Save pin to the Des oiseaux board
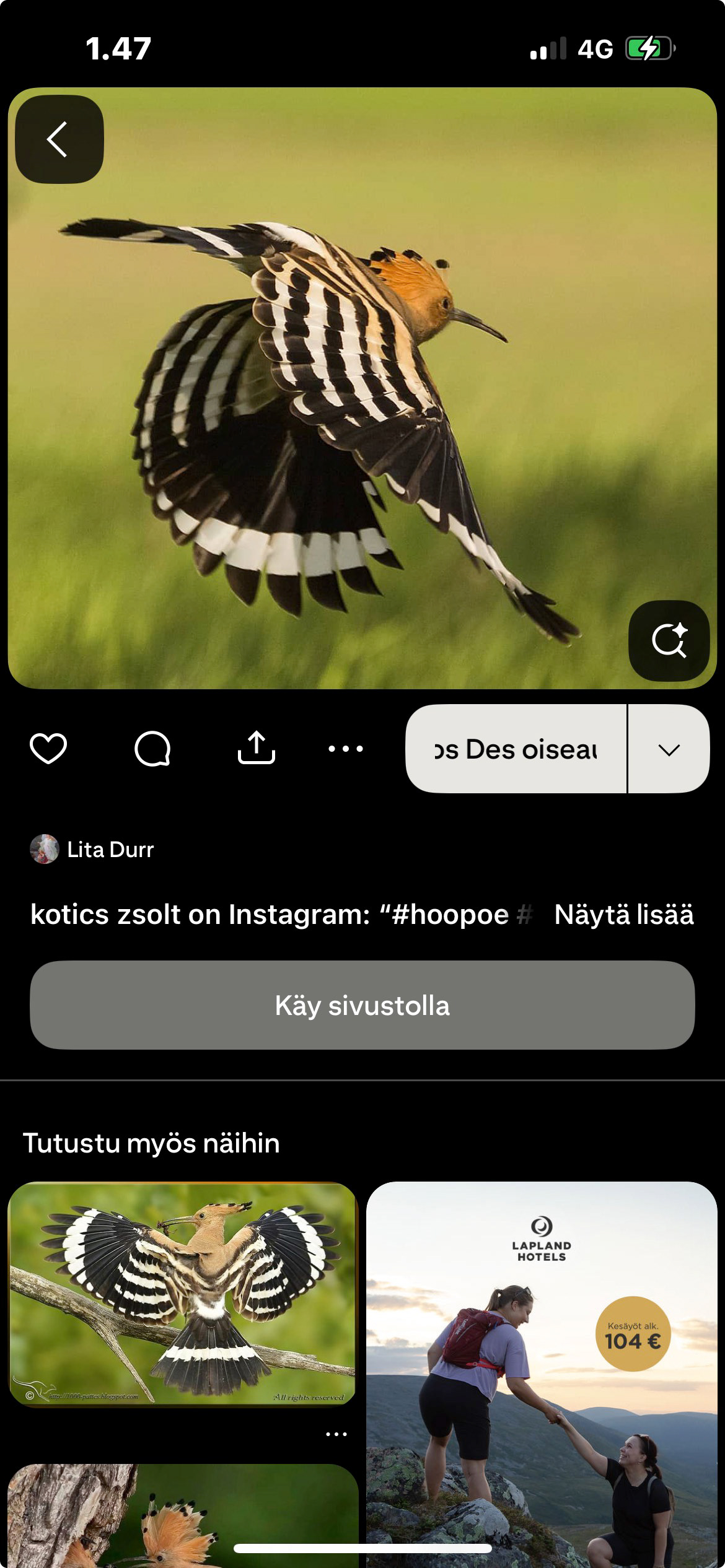The width and height of the screenshot is (725, 1568). pyautogui.click(x=516, y=749)
